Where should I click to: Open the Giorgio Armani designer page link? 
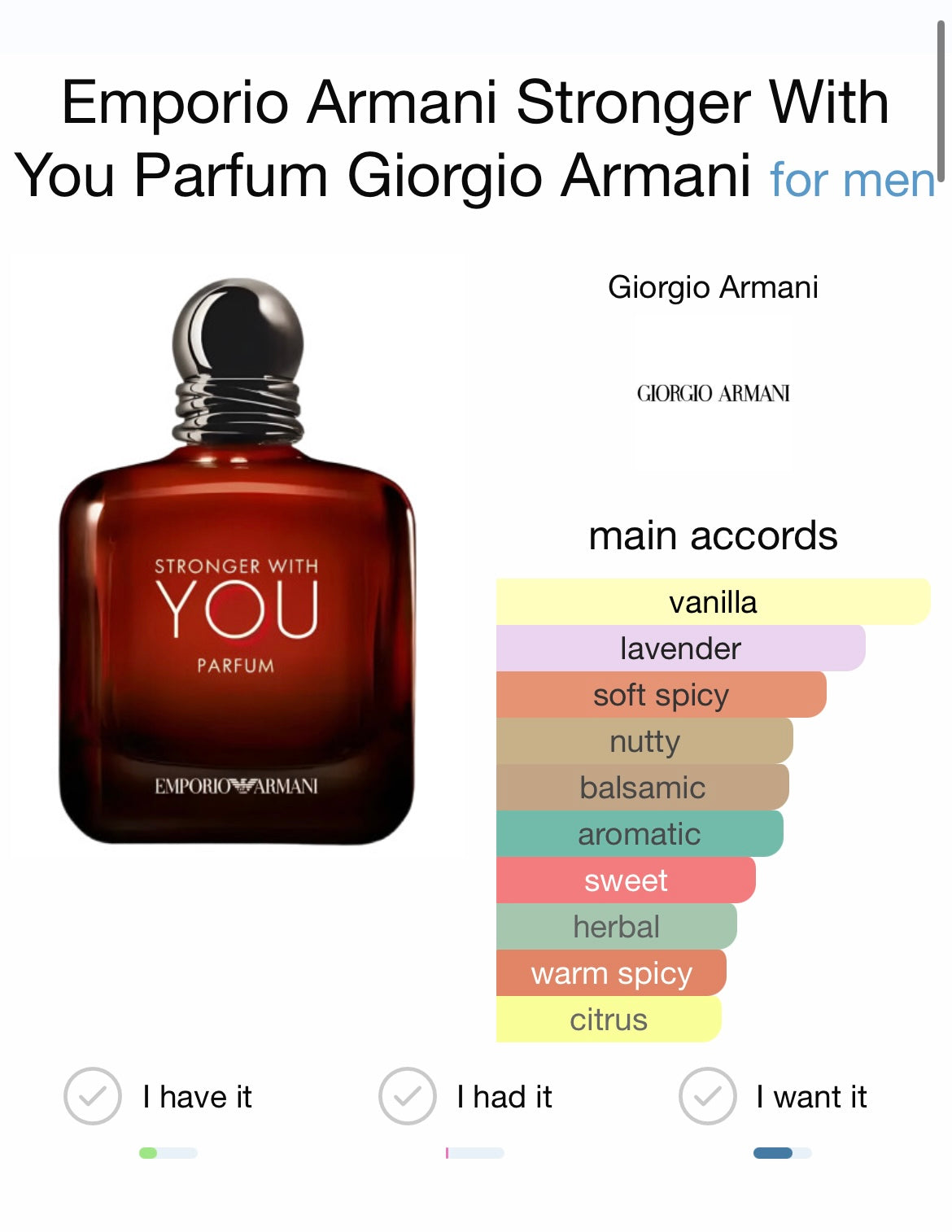tap(713, 287)
